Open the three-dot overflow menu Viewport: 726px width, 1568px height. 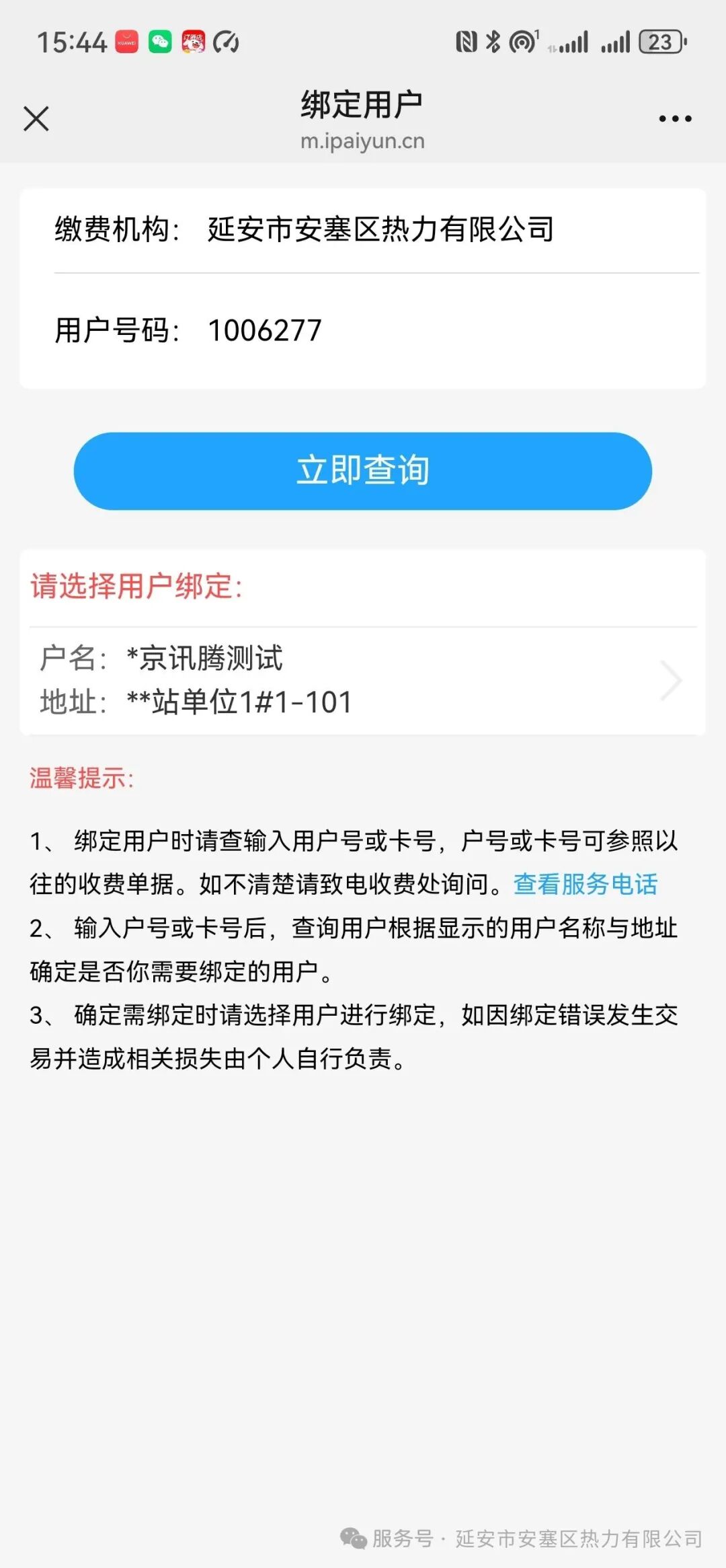[675, 119]
